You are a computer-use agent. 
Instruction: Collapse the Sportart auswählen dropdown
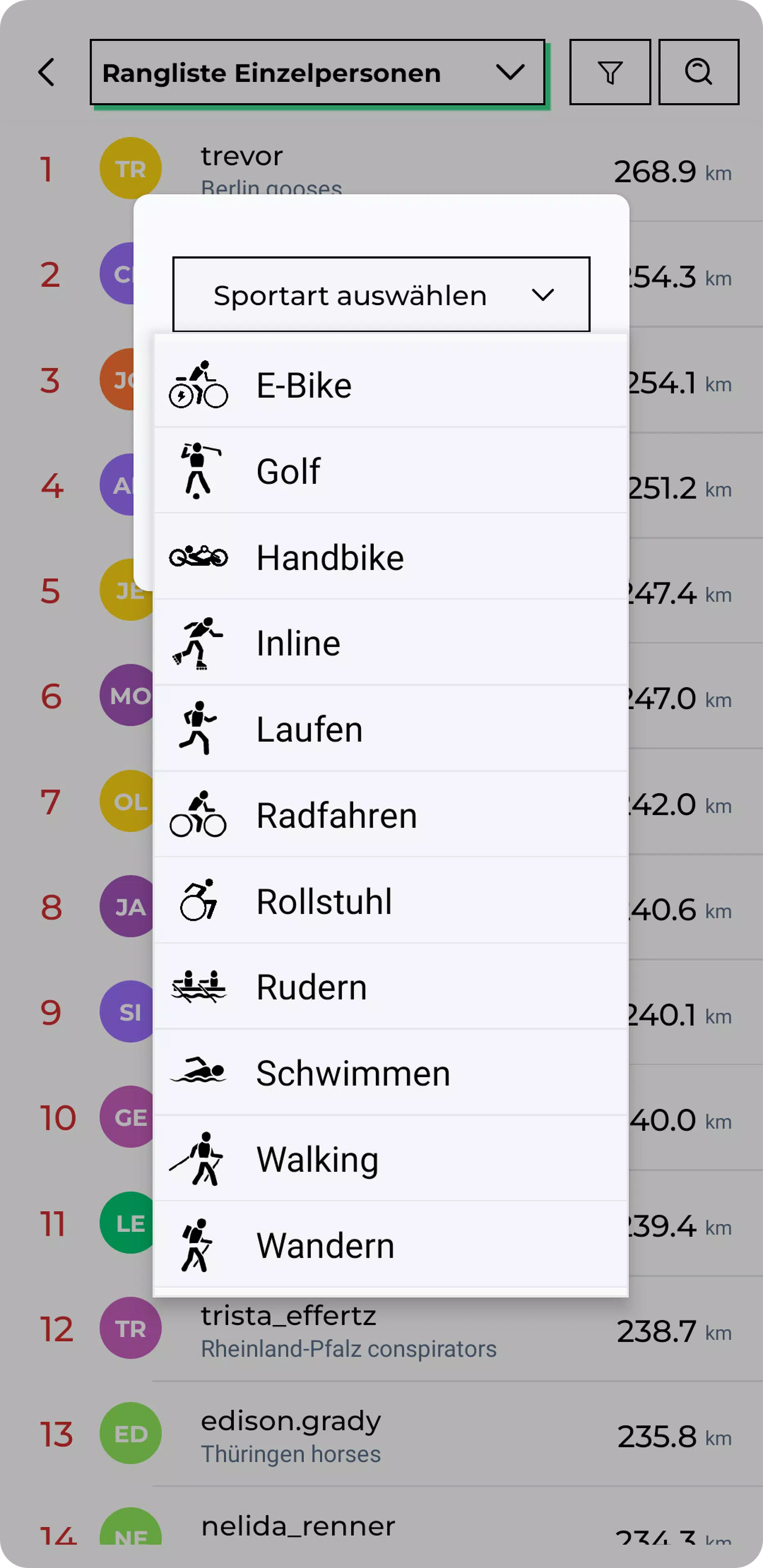point(381,294)
